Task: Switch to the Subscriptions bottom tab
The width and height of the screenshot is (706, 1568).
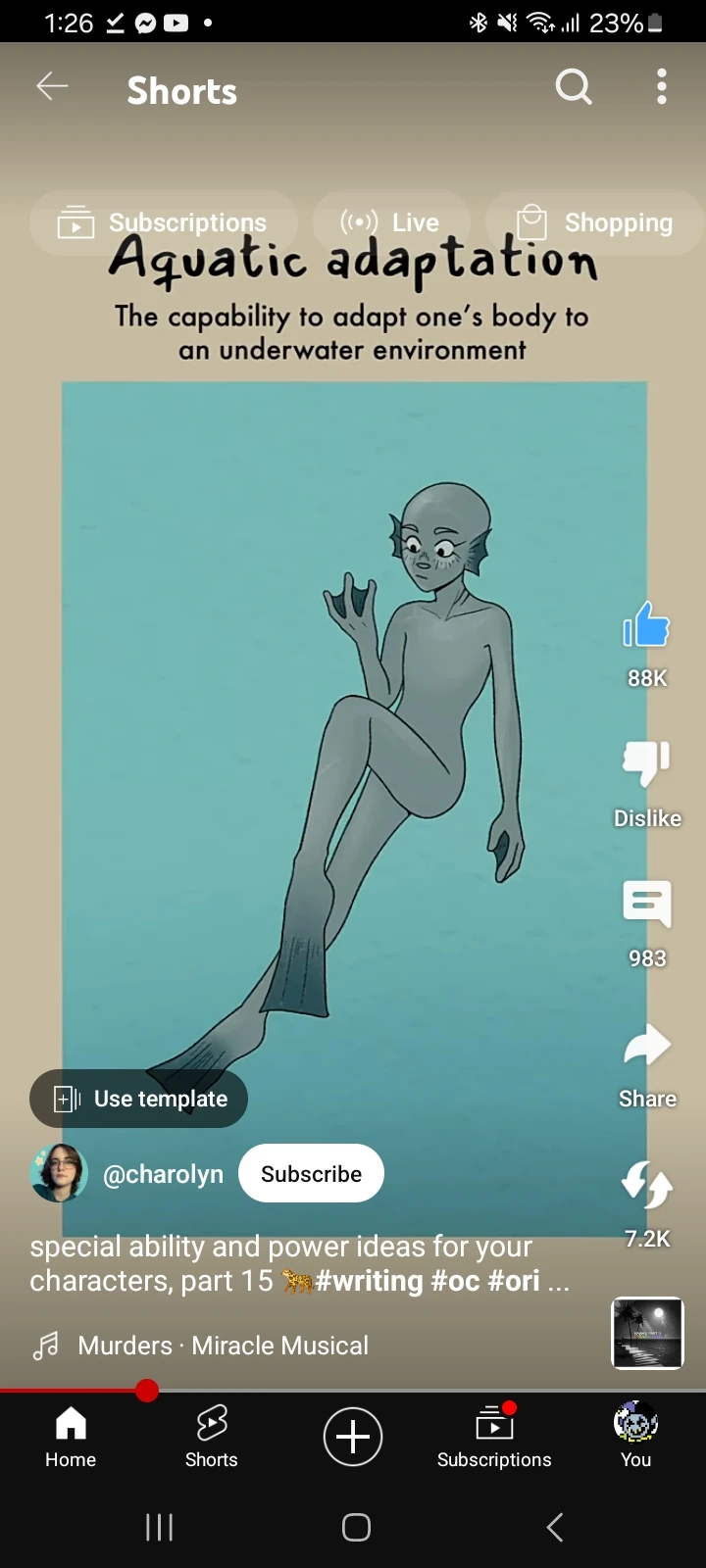Action: pyautogui.click(x=494, y=1437)
